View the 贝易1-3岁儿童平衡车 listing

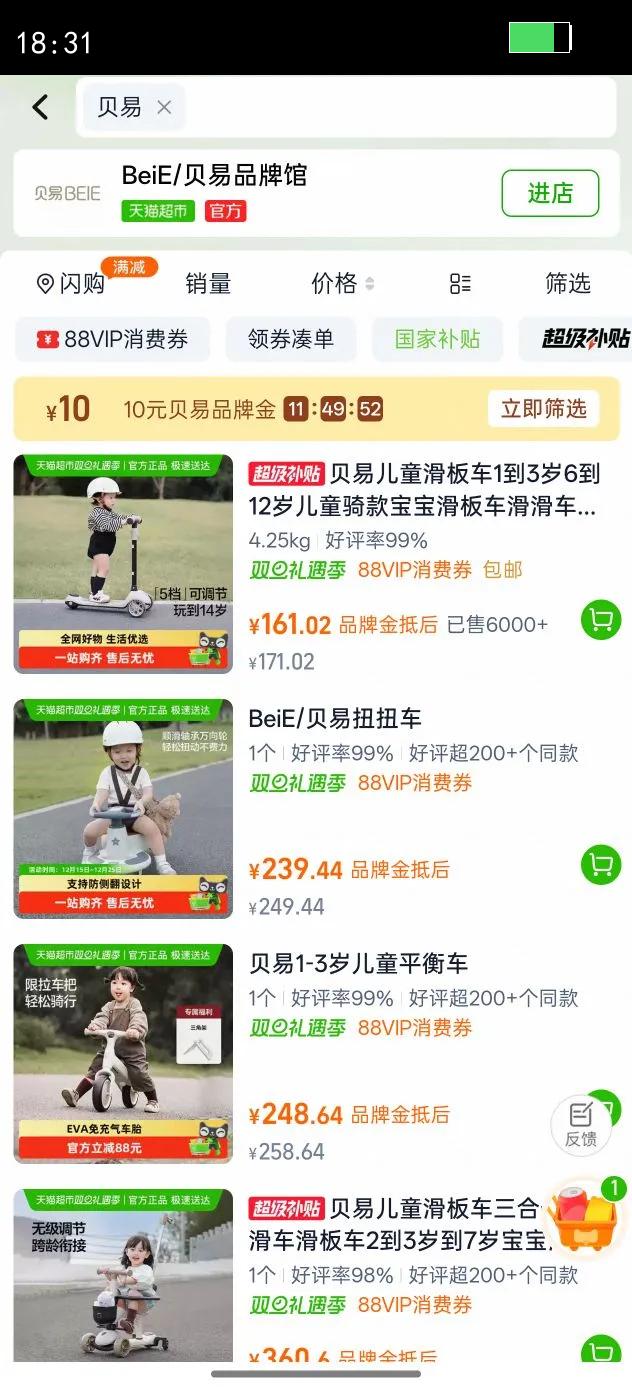(358, 963)
